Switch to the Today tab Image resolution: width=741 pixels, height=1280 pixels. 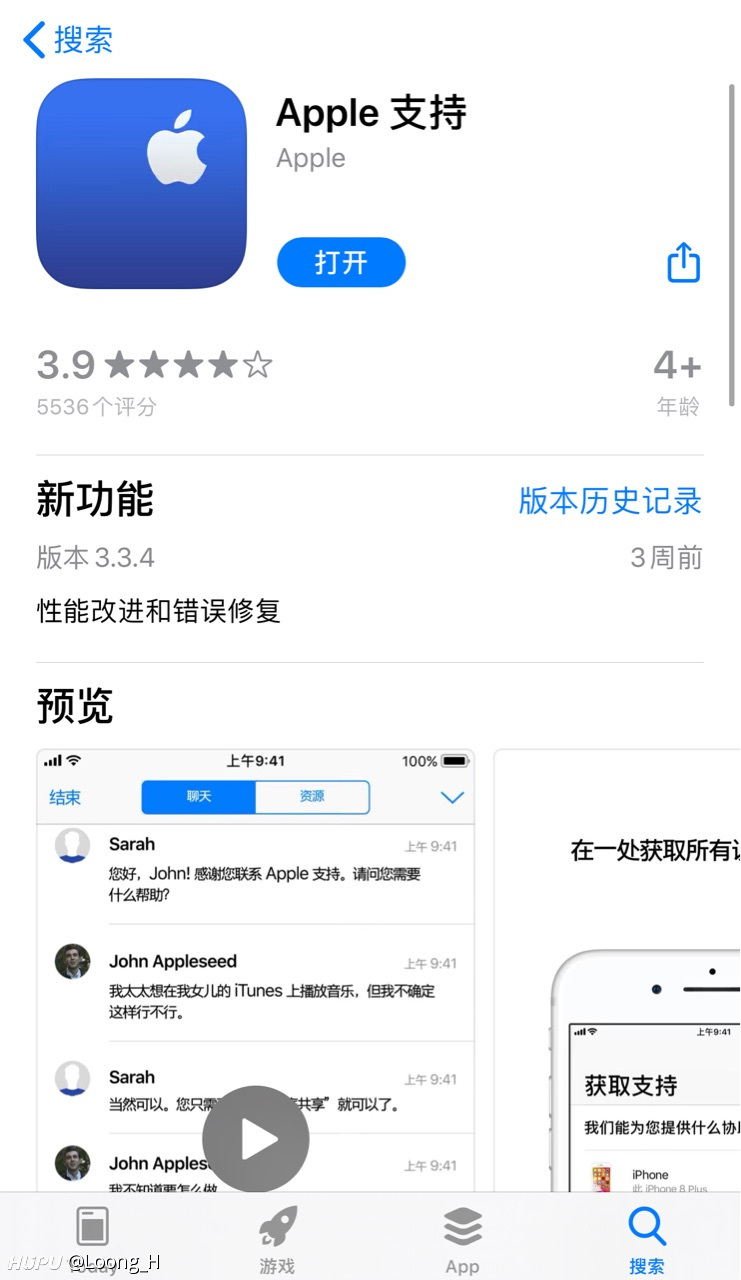click(x=93, y=1237)
